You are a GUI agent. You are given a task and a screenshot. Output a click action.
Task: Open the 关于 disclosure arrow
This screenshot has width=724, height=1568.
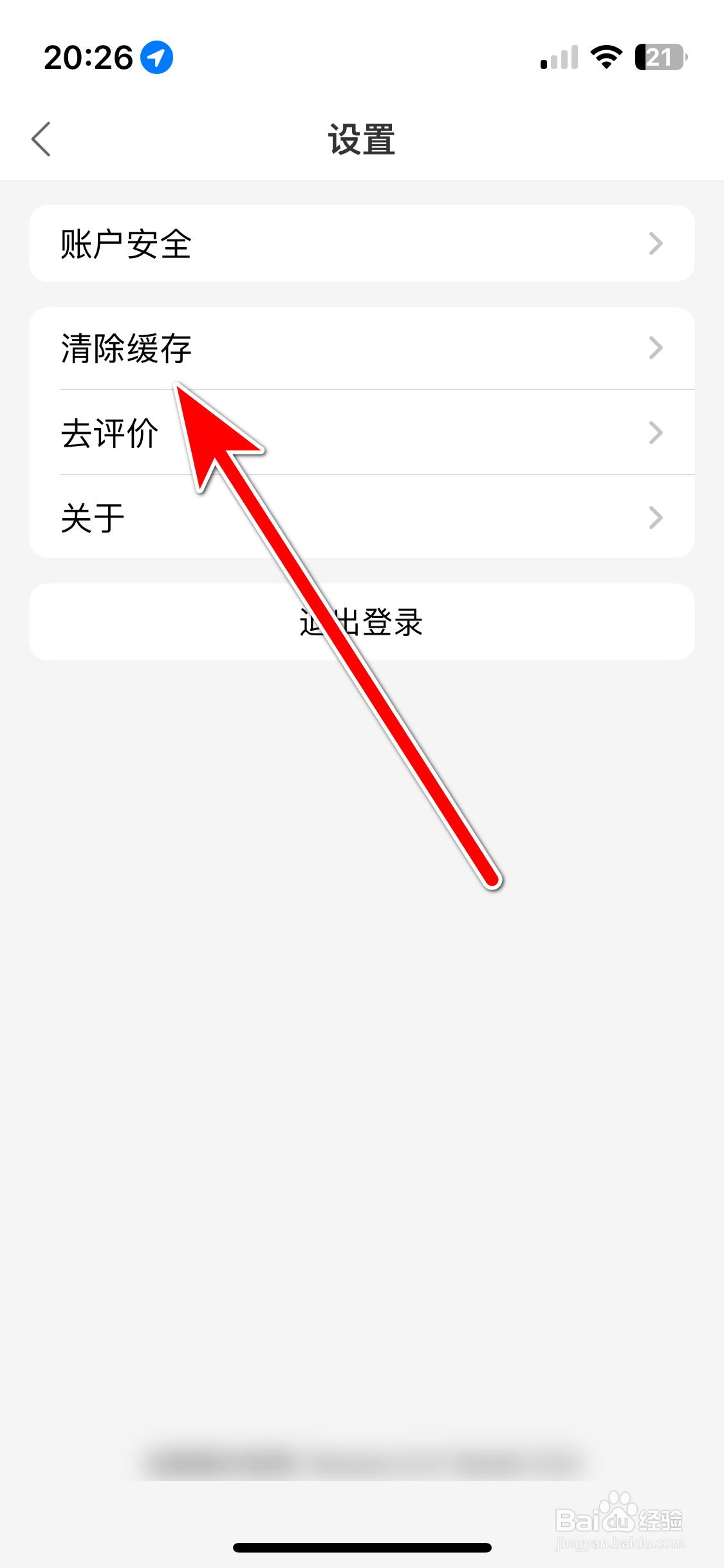pyautogui.click(x=656, y=517)
